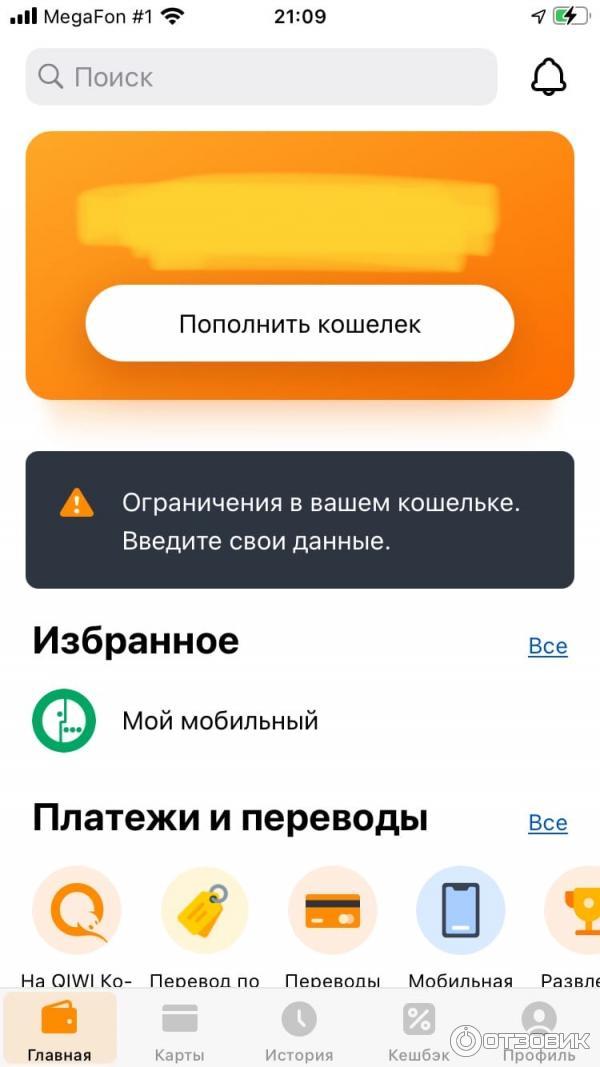Open the Поиск search field
This screenshot has height=1067, width=600.
(260, 77)
